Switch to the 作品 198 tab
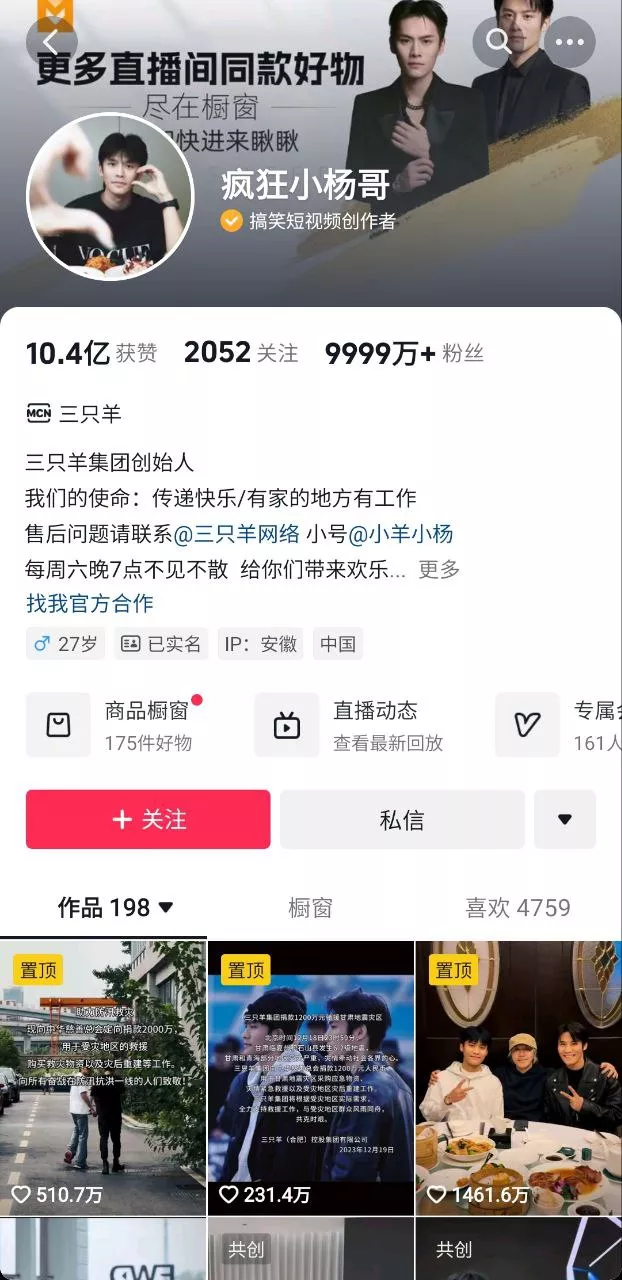 click(x=115, y=908)
